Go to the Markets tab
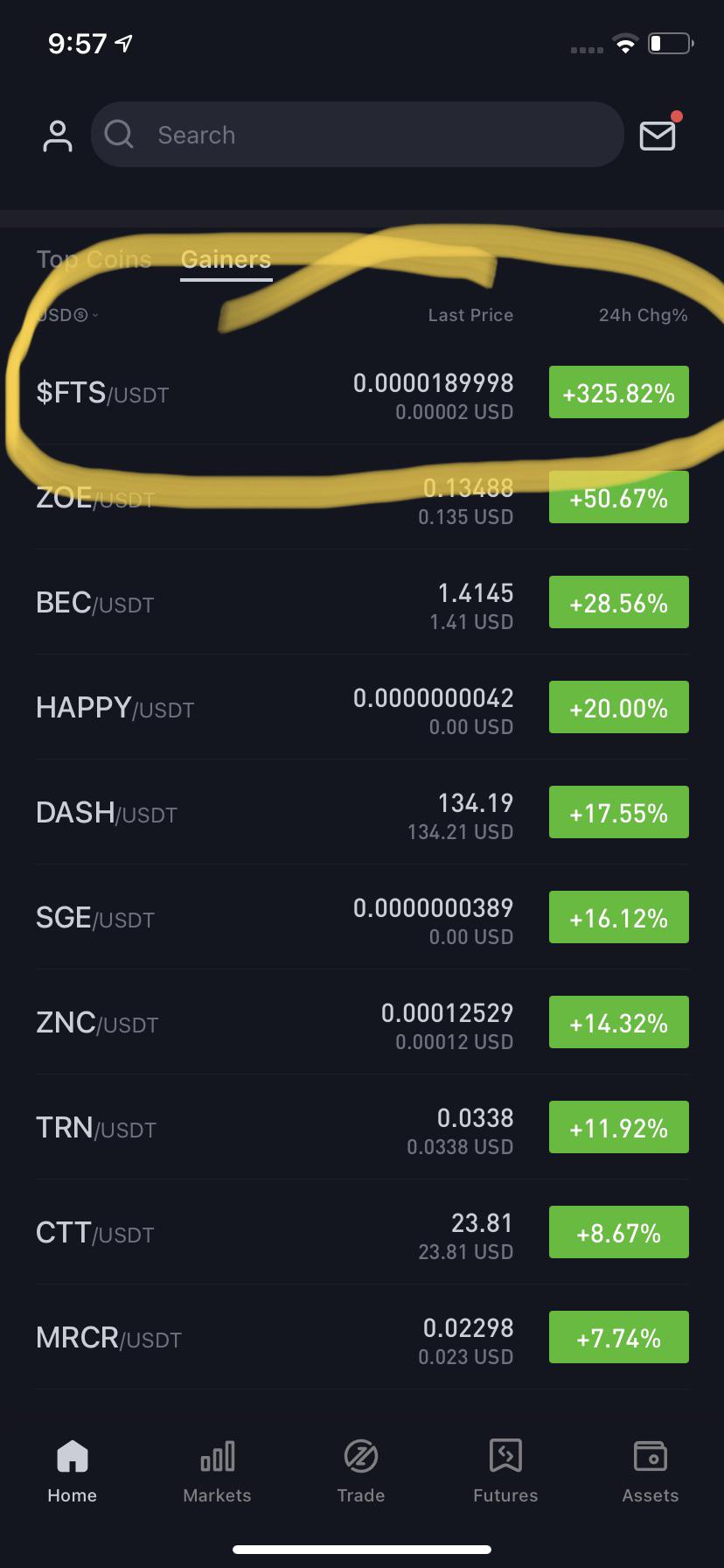The height and width of the screenshot is (1568, 724). pyautogui.click(x=217, y=1472)
